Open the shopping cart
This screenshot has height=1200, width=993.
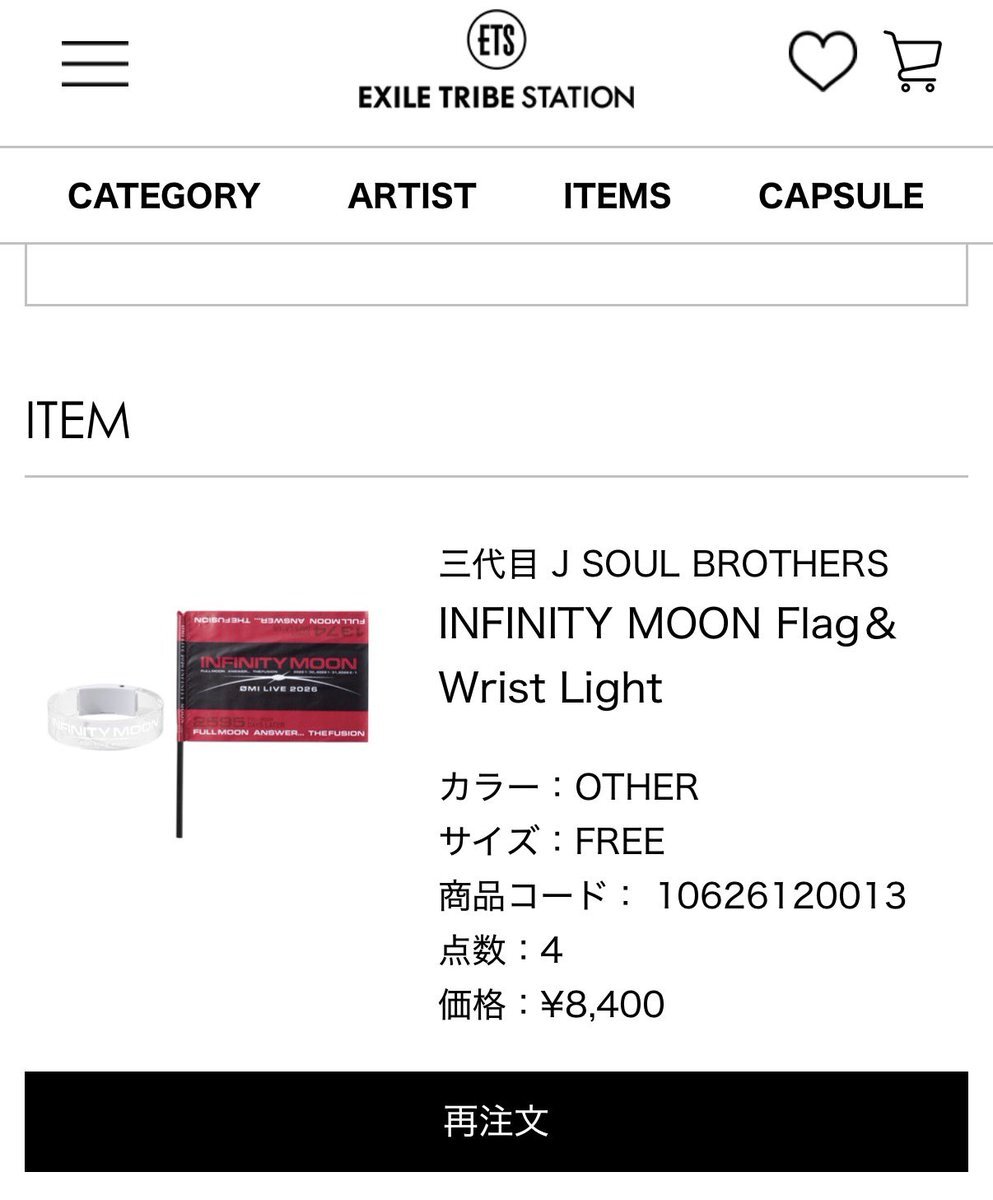[x=912, y=62]
